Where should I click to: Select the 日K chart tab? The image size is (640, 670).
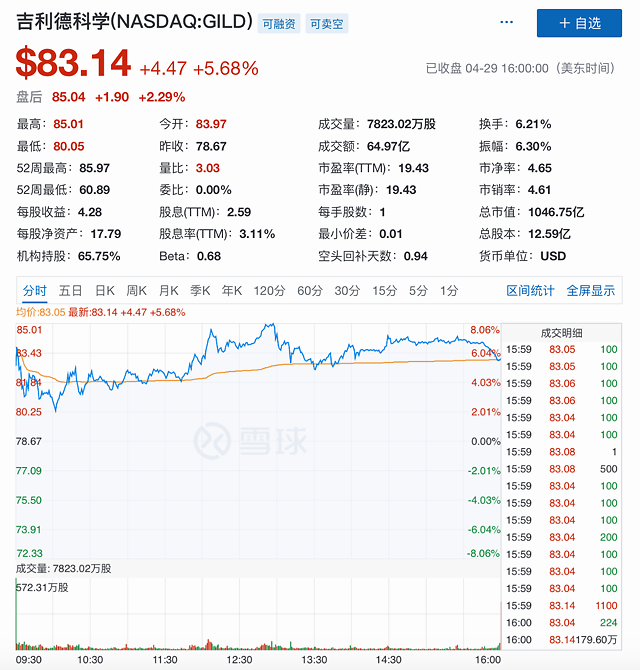tap(105, 291)
